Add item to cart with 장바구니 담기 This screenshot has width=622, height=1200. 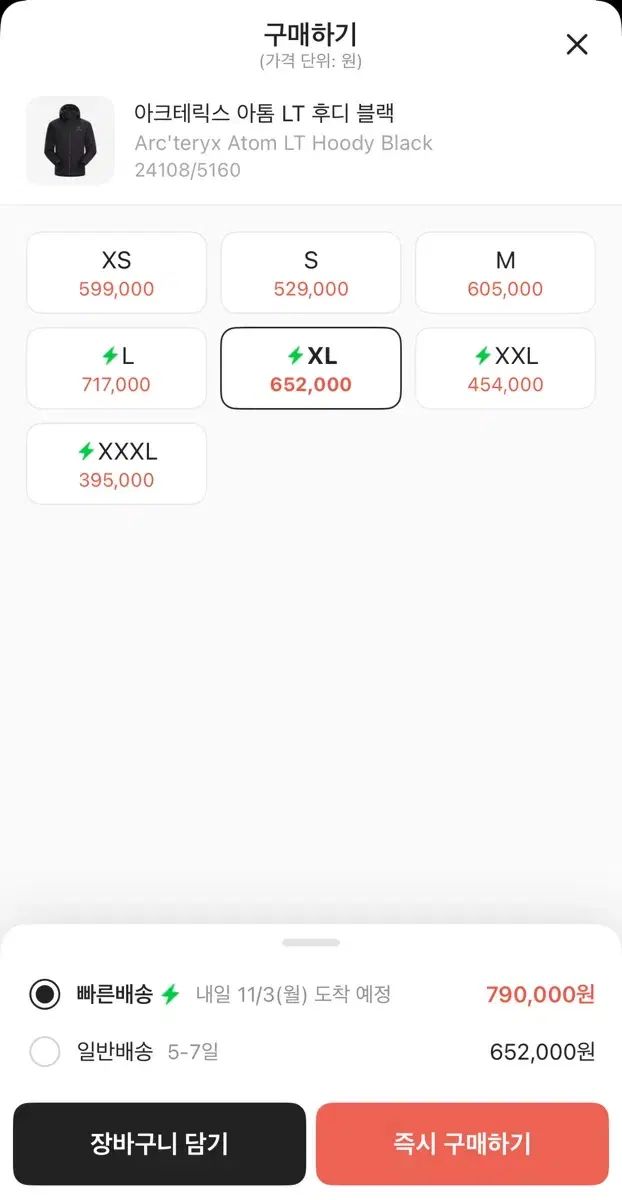[x=159, y=1144]
